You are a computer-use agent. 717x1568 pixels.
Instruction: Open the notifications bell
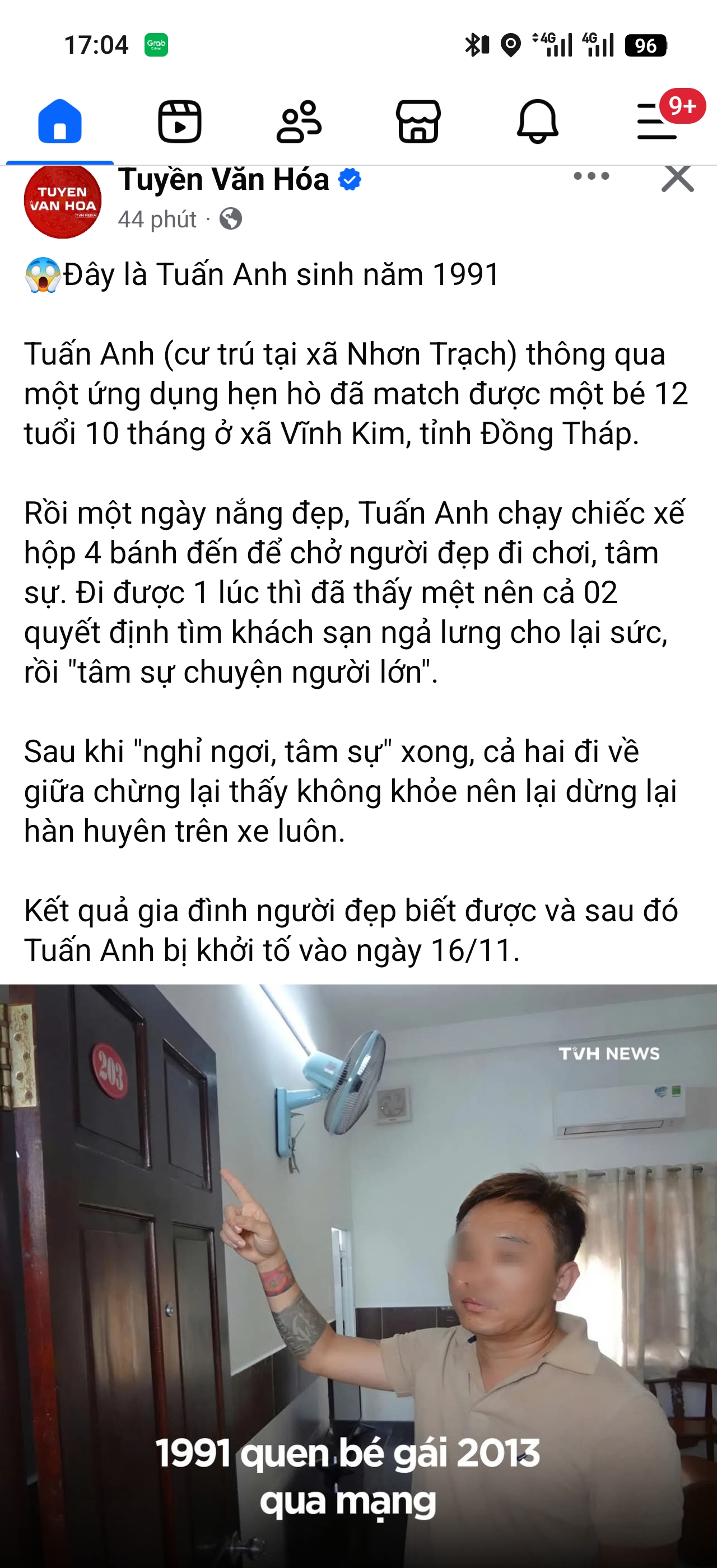(x=537, y=122)
